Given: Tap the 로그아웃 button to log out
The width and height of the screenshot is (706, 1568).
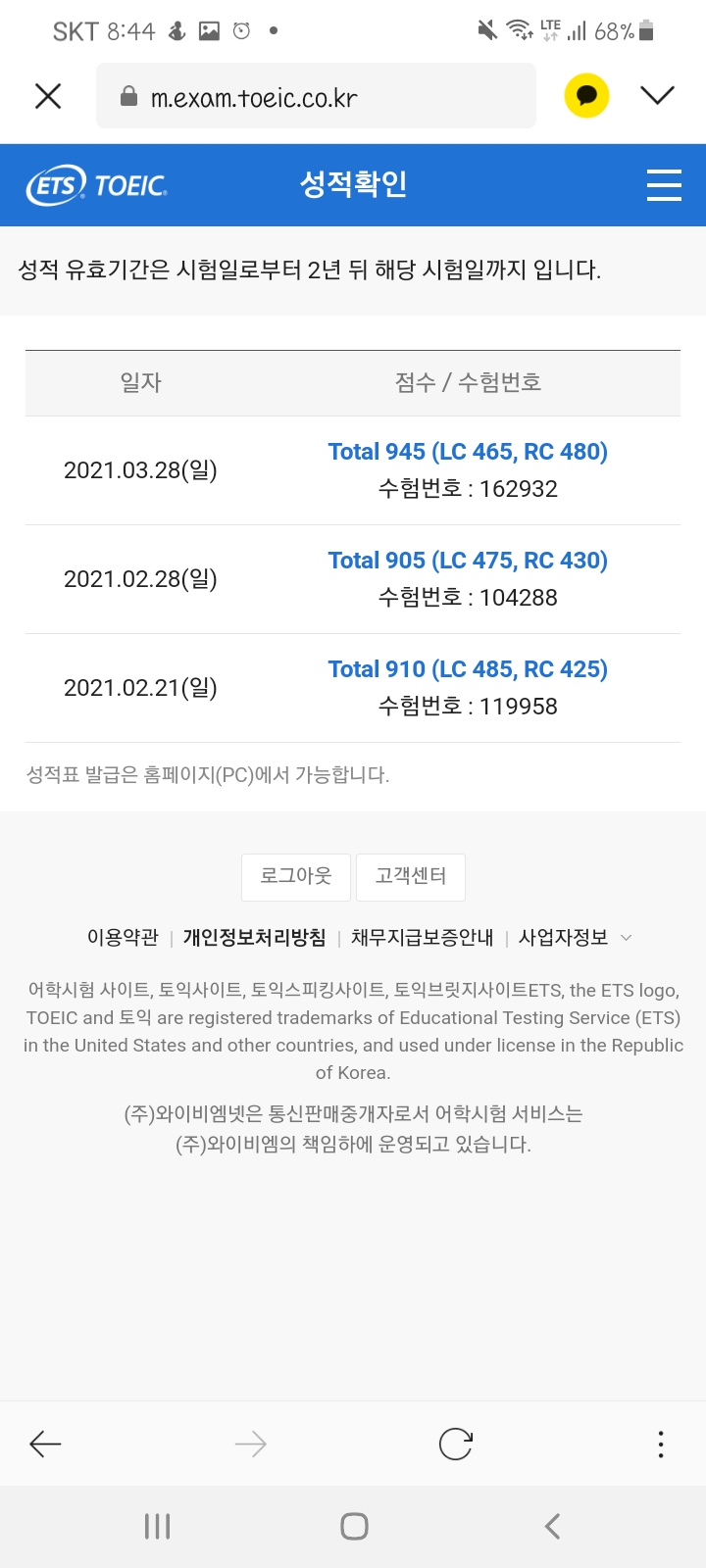Looking at the screenshot, I should pyautogui.click(x=296, y=876).
